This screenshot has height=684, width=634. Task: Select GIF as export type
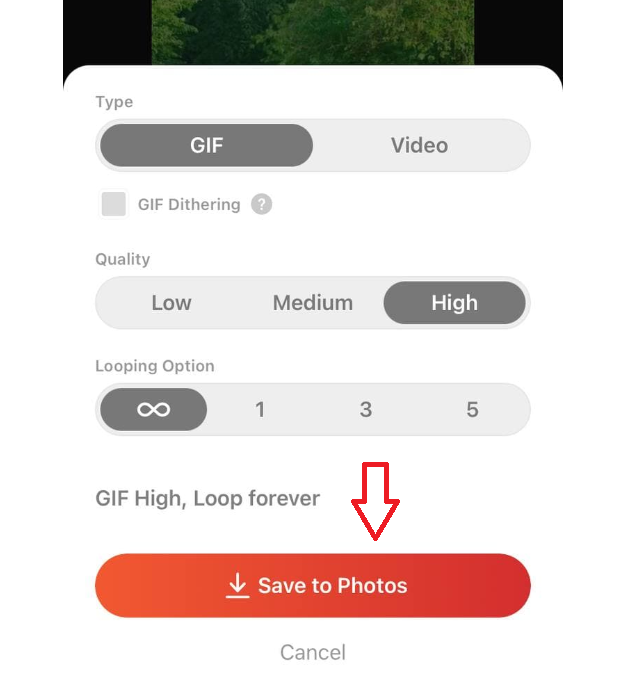point(206,146)
